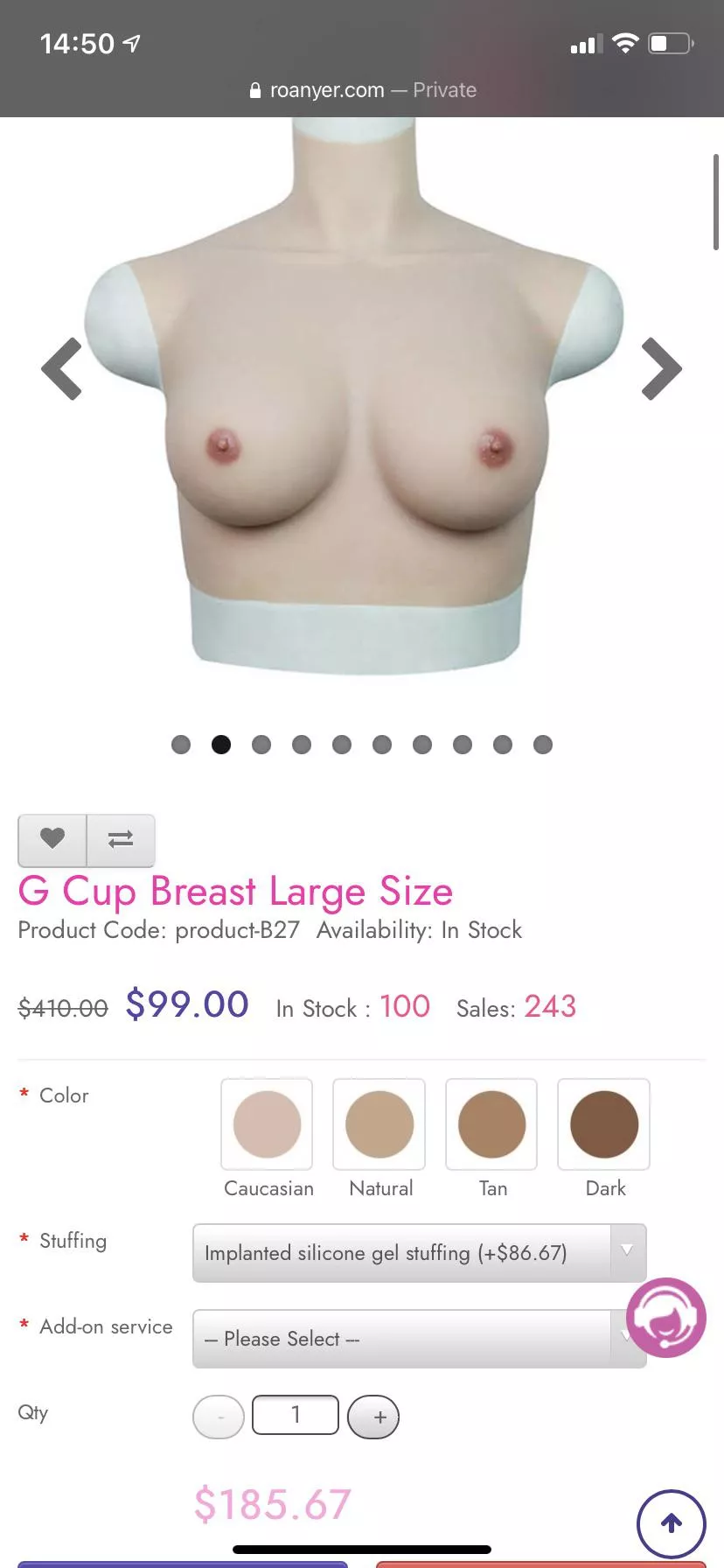This screenshot has height=1568, width=724.
Task: Choose the Natural color swatch
Action: click(379, 1124)
